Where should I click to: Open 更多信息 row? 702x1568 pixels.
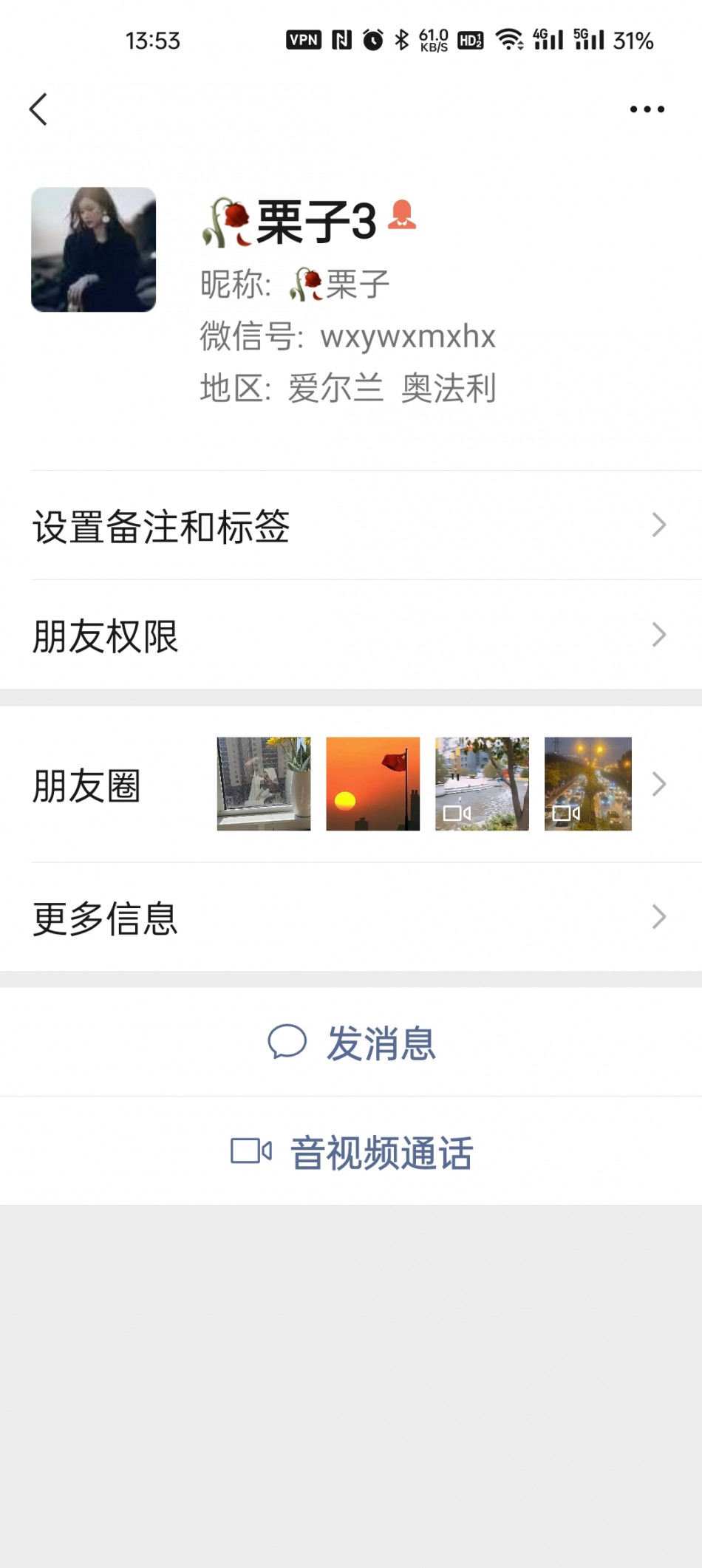(x=351, y=918)
